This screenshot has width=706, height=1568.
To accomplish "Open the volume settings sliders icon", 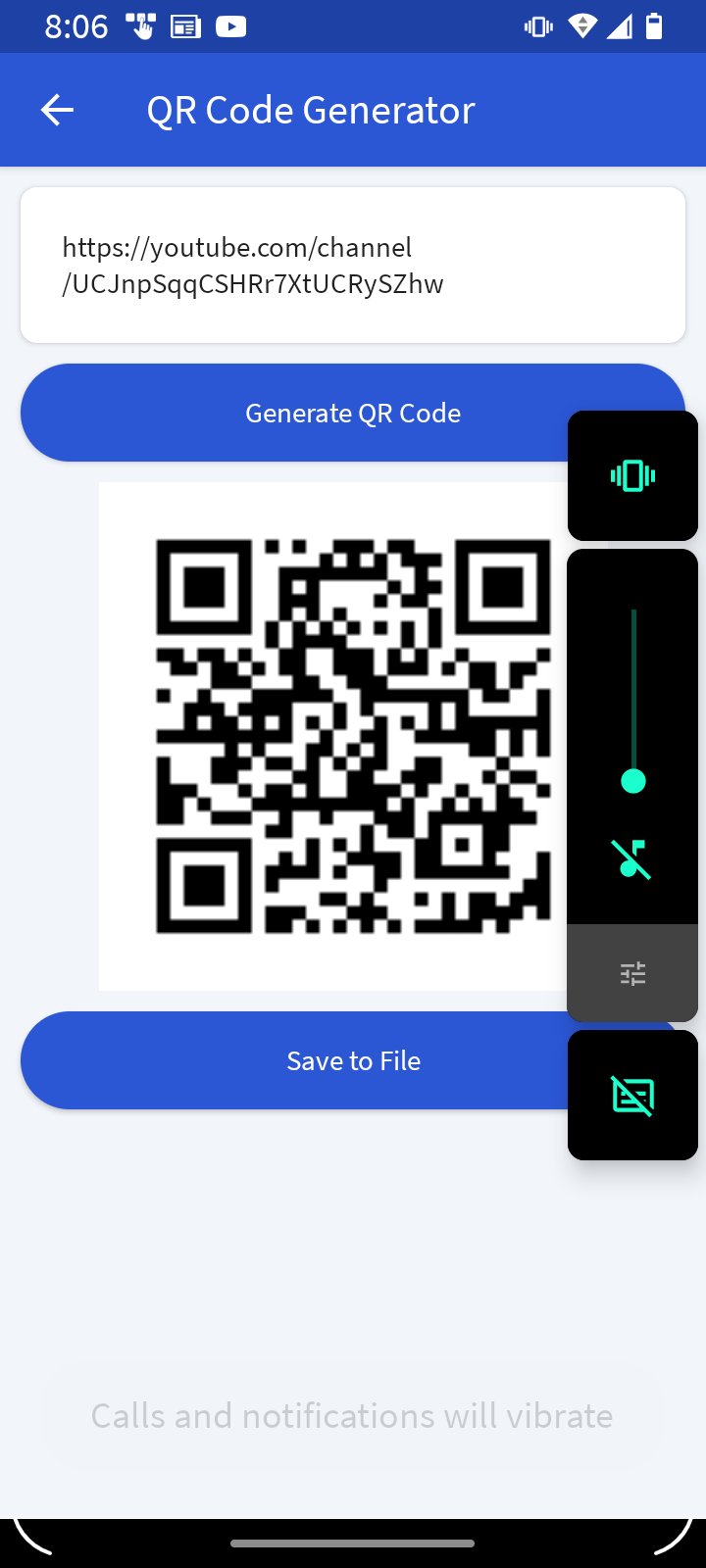I will coord(632,973).
